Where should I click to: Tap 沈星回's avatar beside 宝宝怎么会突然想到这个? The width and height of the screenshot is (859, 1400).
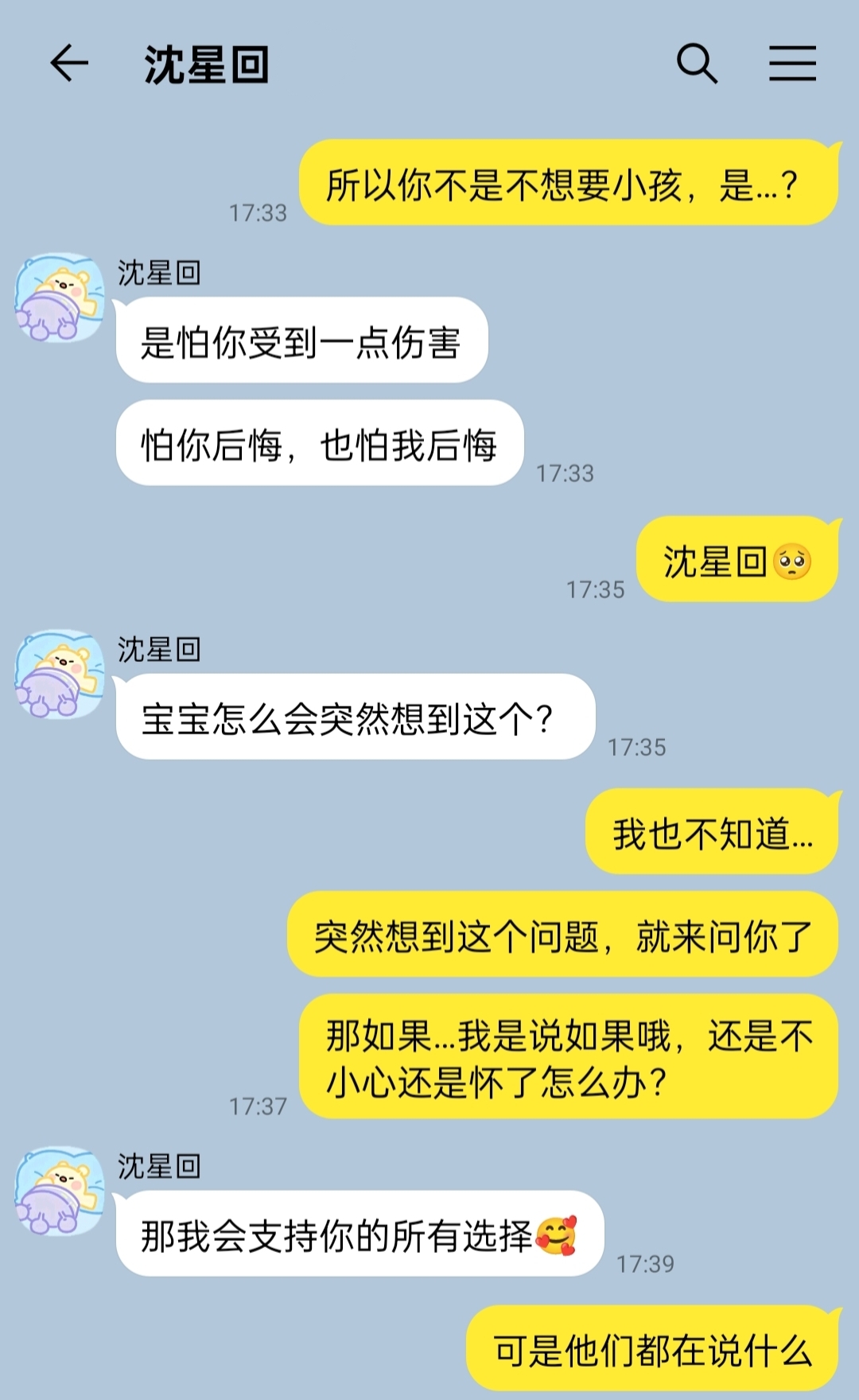point(60,675)
